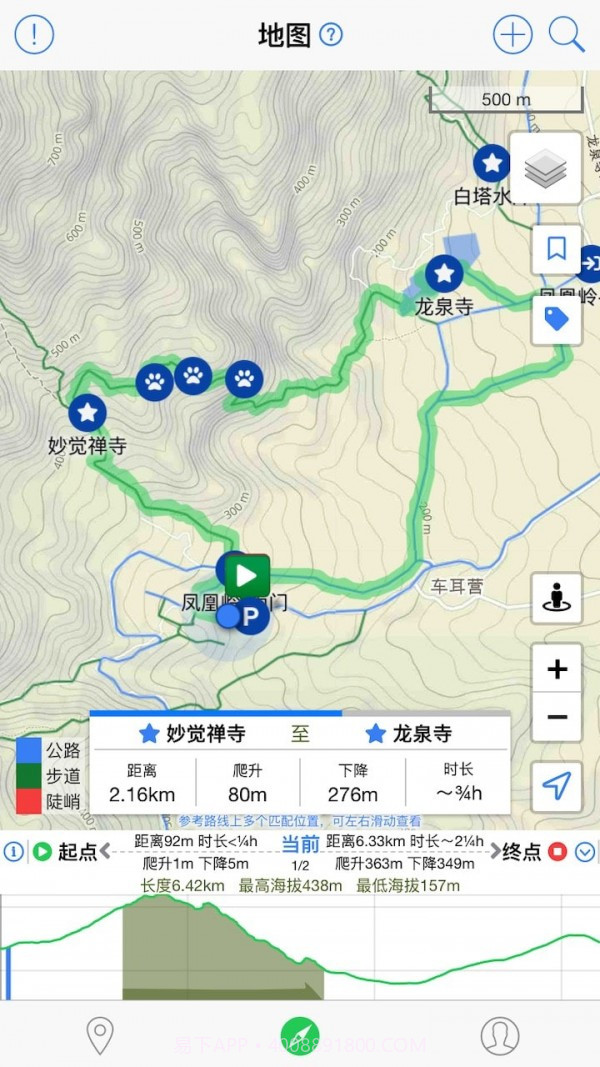Viewport: 600px width, 1067px height.
Task: Zoom out with the minus button
Action: (557, 717)
